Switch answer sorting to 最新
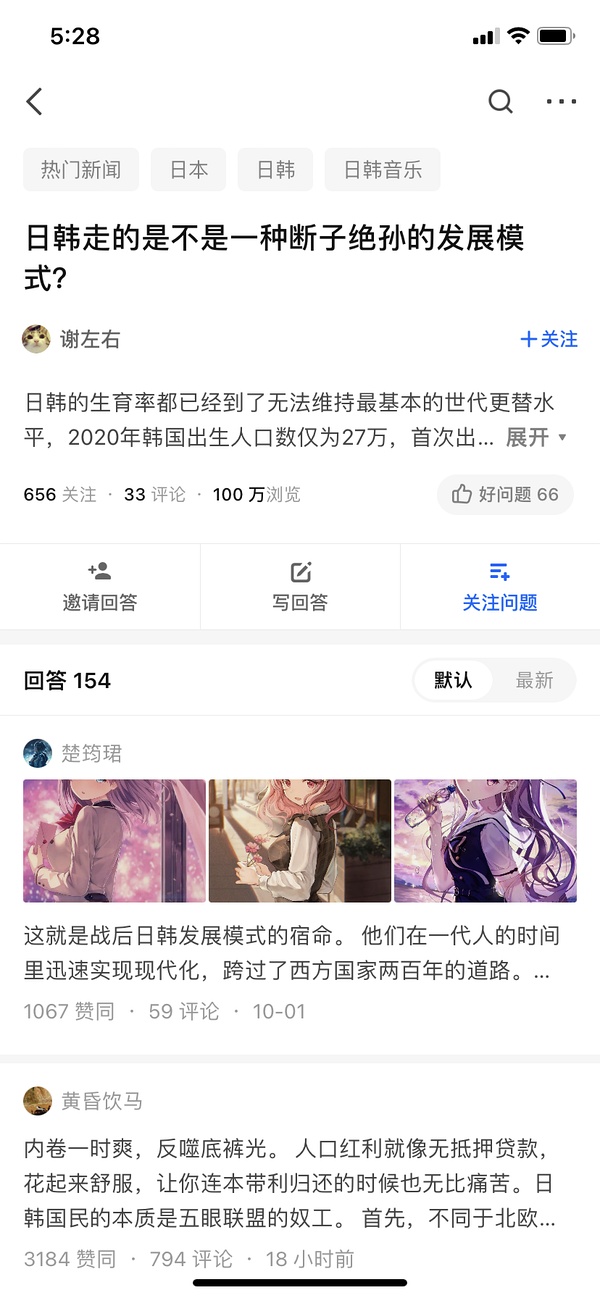This screenshot has height=1298, width=600. click(534, 680)
